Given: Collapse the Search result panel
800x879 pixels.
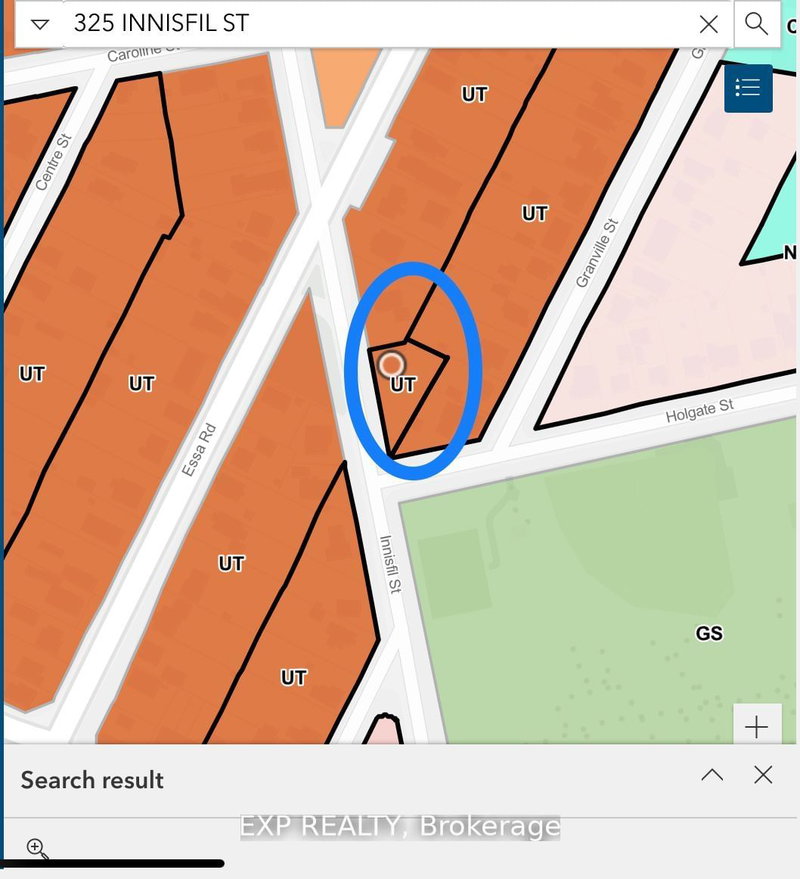Looking at the screenshot, I should point(712,775).
